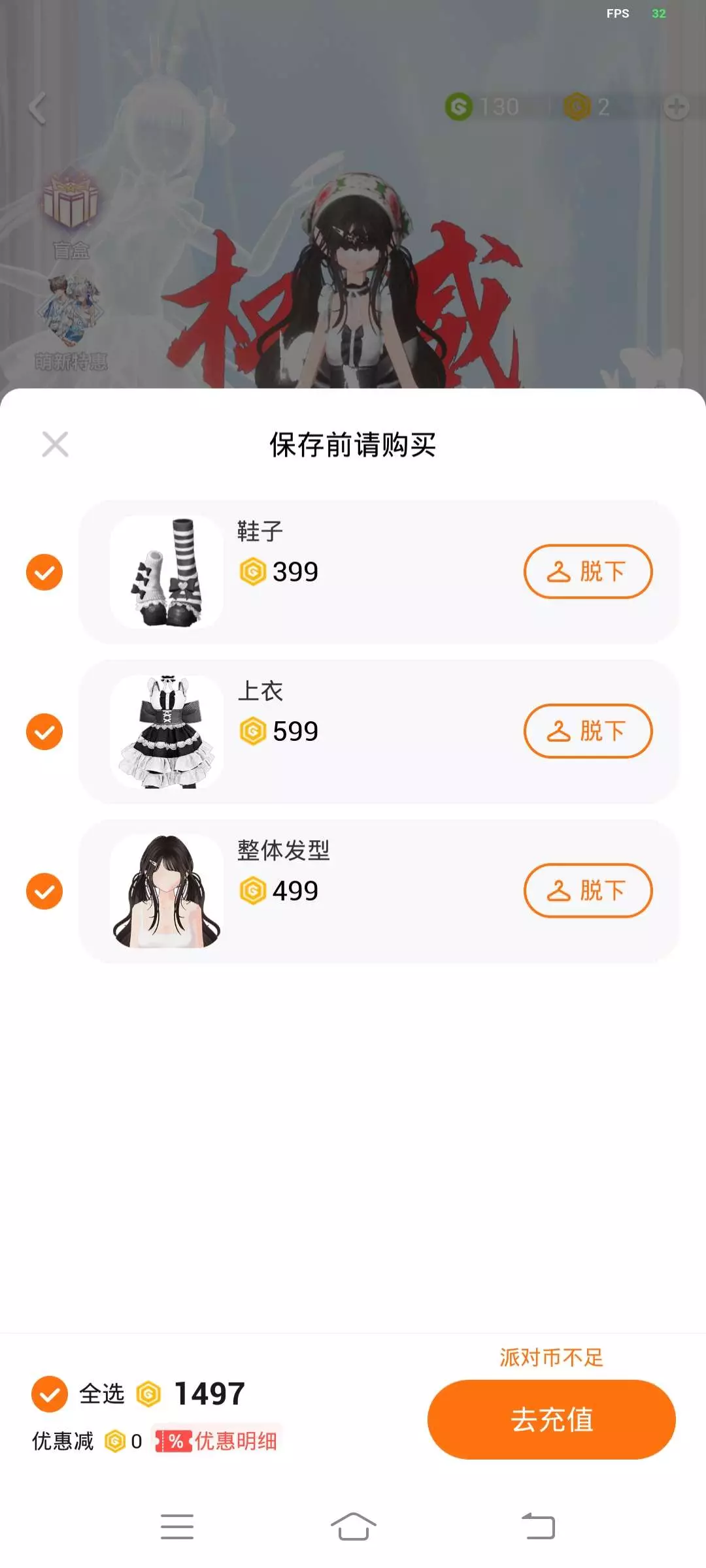The image size is (706, 1568).
Task: Open the system recent apps menu
Action: (177, 1526)
